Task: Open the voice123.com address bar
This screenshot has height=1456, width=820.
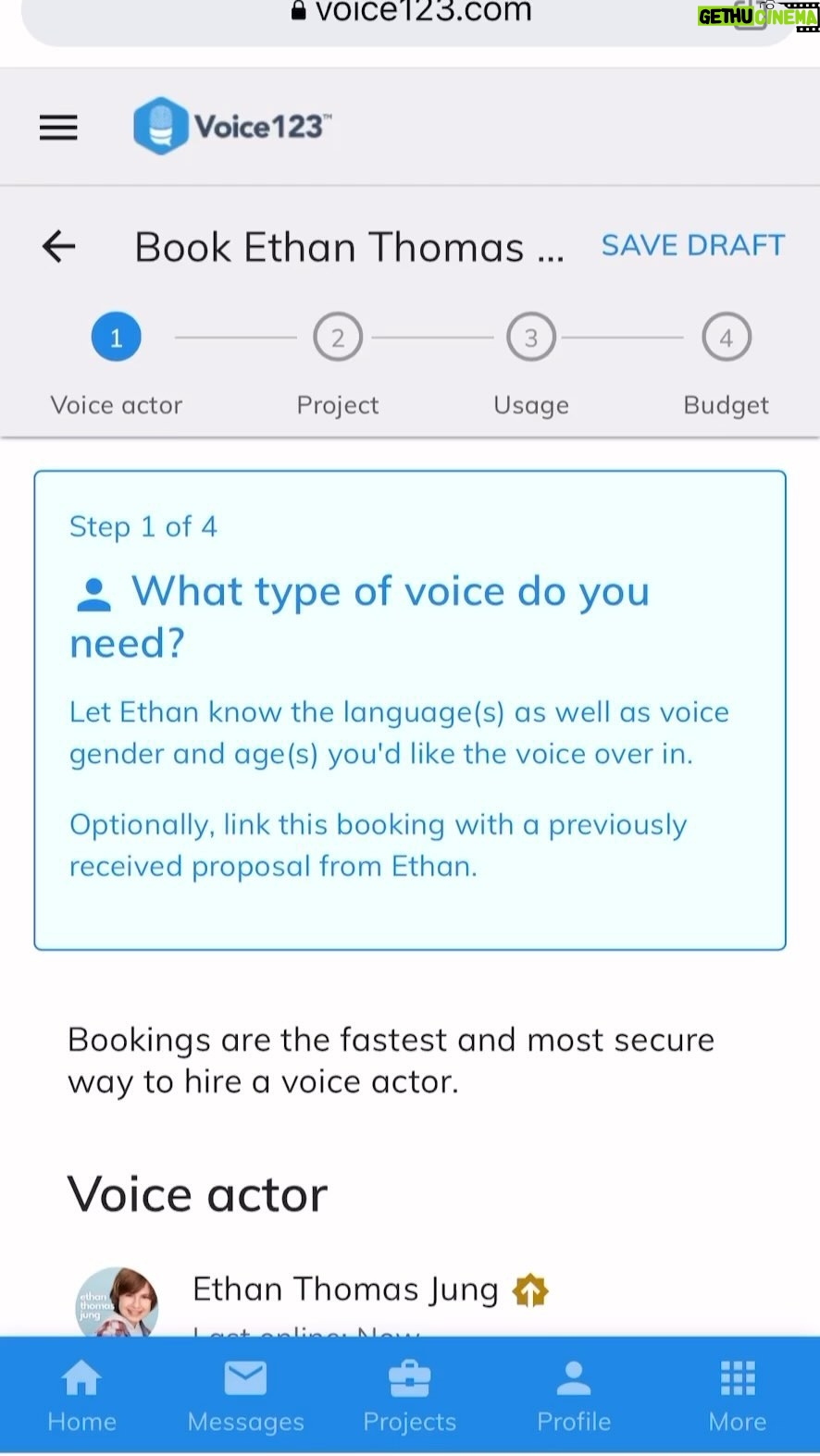Action: point(410,13)
